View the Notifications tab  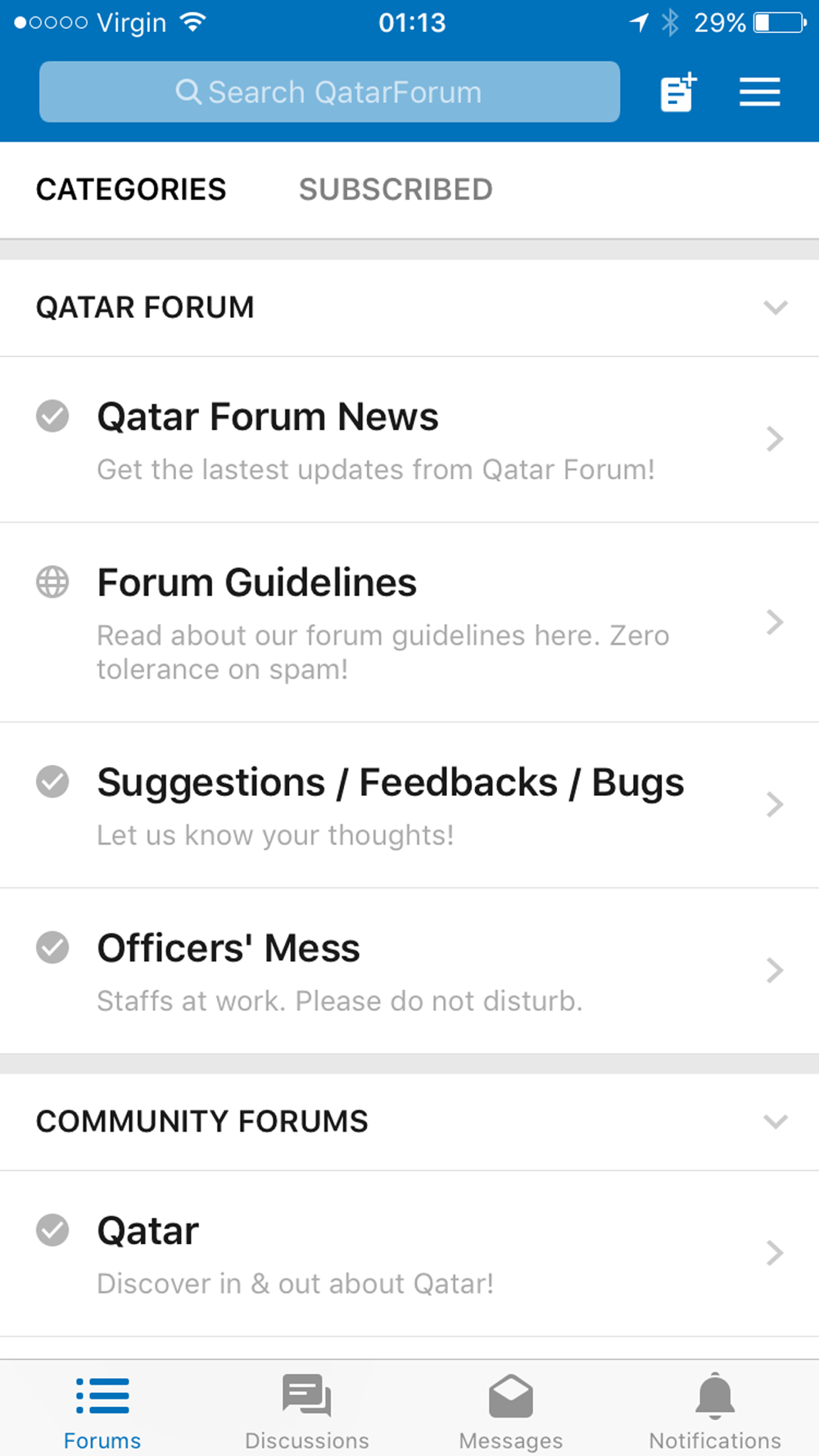[x=715, y=1411]
